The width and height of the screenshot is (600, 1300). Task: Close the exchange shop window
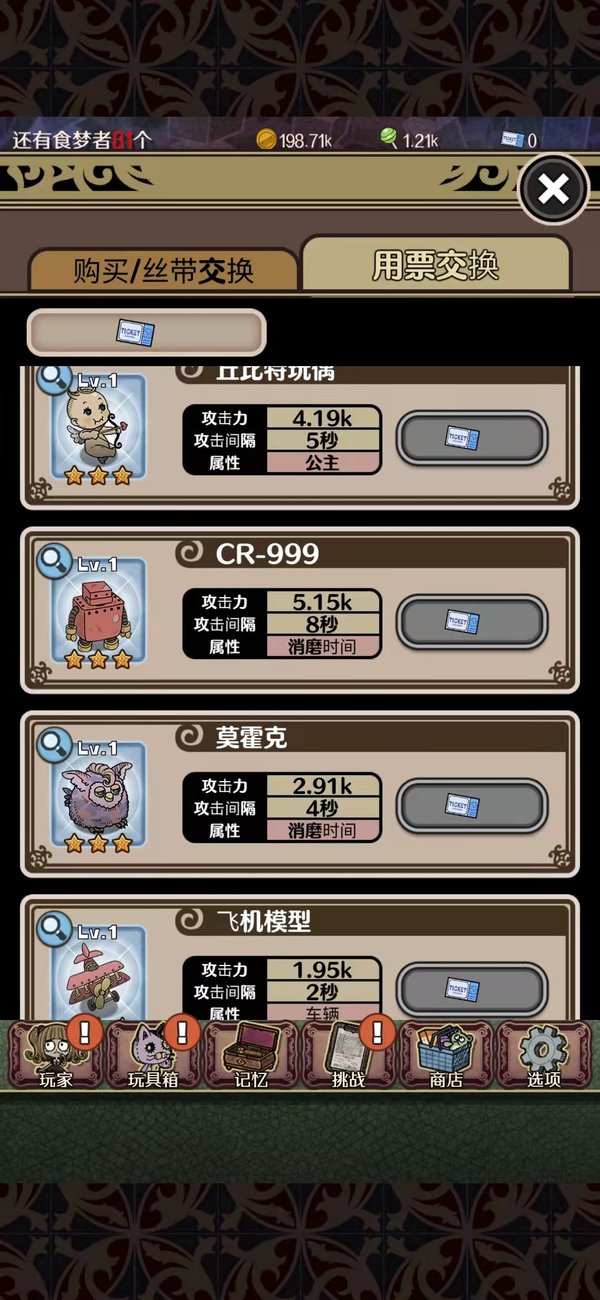tap(553, 190)
